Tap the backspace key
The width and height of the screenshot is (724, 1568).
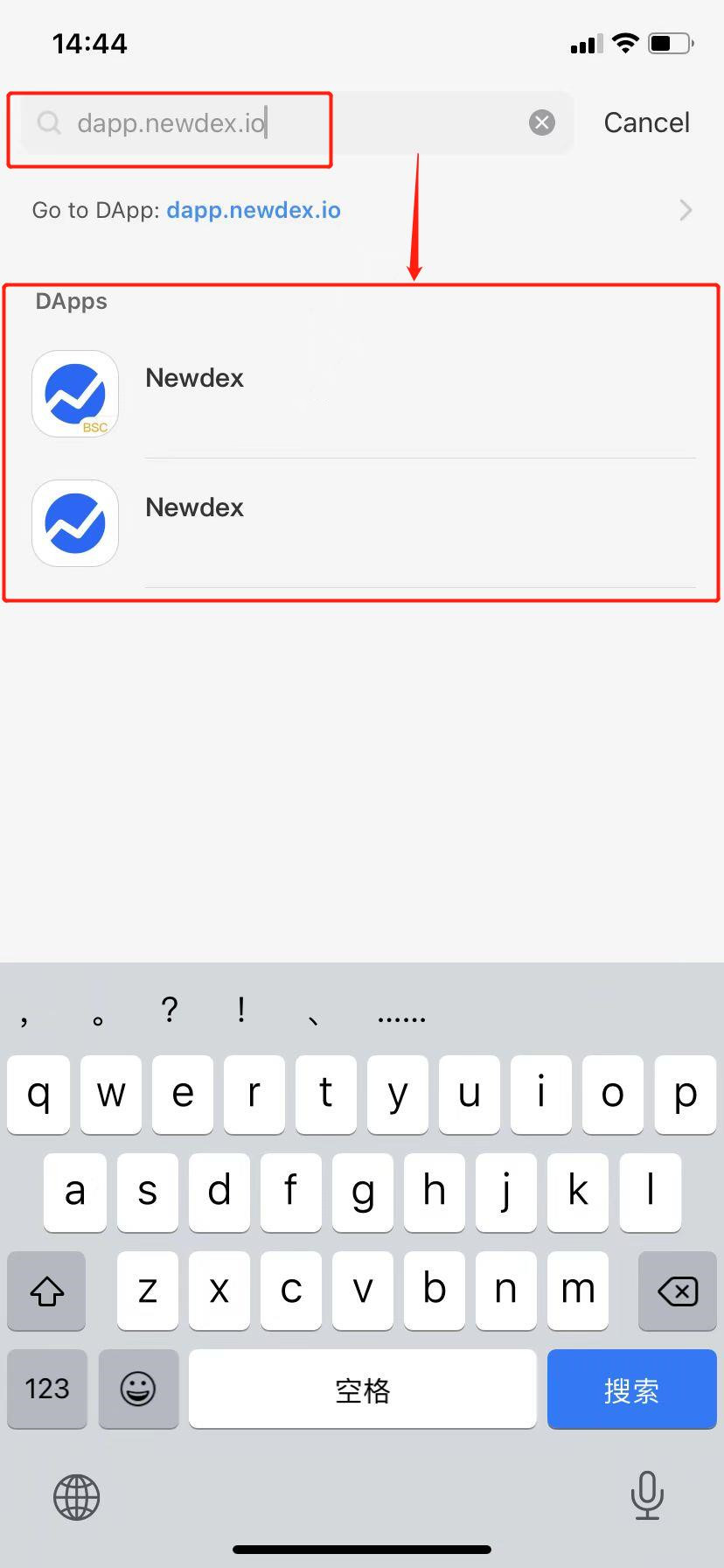(x=677, y=1291)
